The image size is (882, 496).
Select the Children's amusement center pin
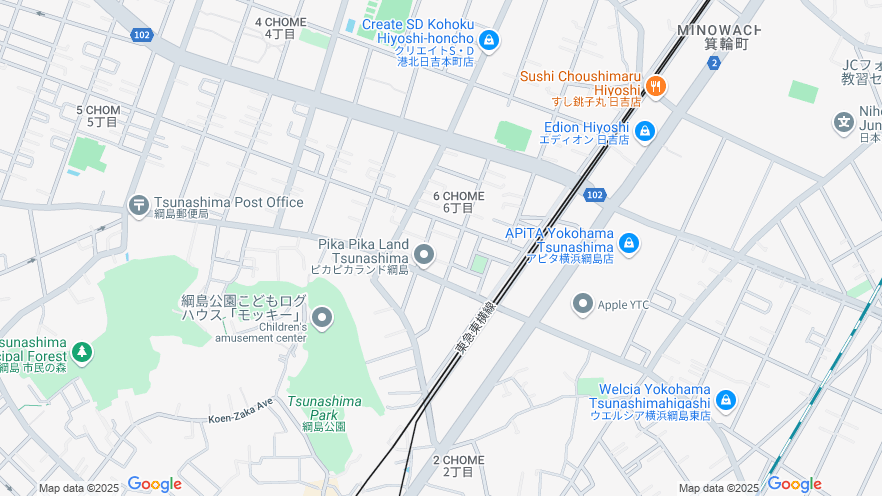(x=322, y=319)
